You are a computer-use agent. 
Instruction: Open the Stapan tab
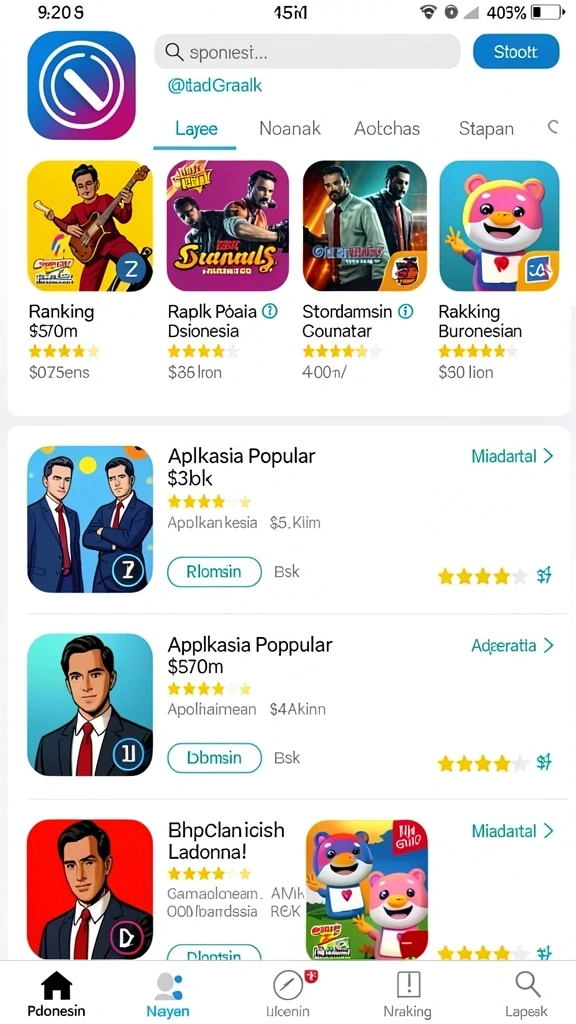coord(486,128)
